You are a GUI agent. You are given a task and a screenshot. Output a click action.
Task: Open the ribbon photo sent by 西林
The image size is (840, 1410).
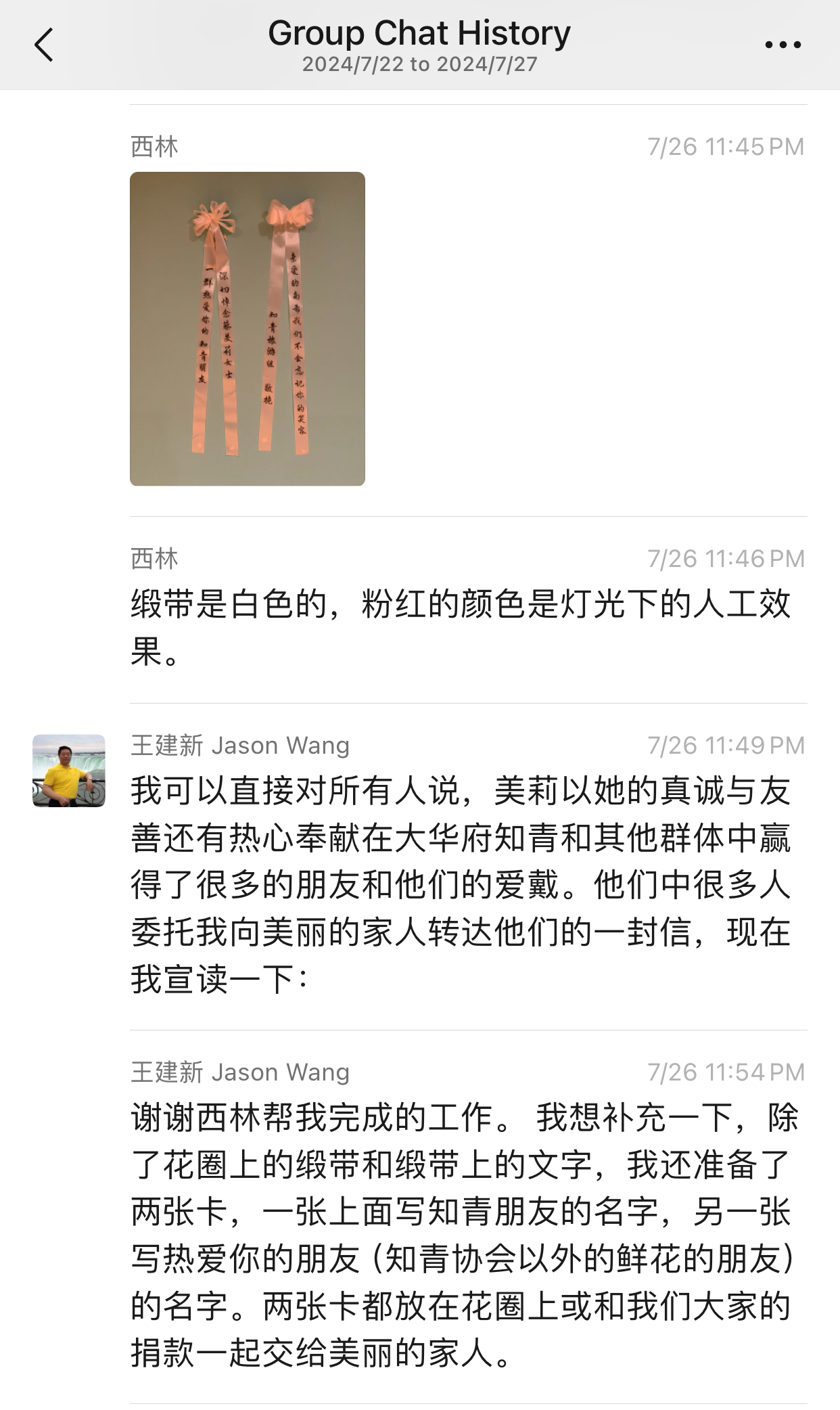pyautogui.click(x=248, y=329)
